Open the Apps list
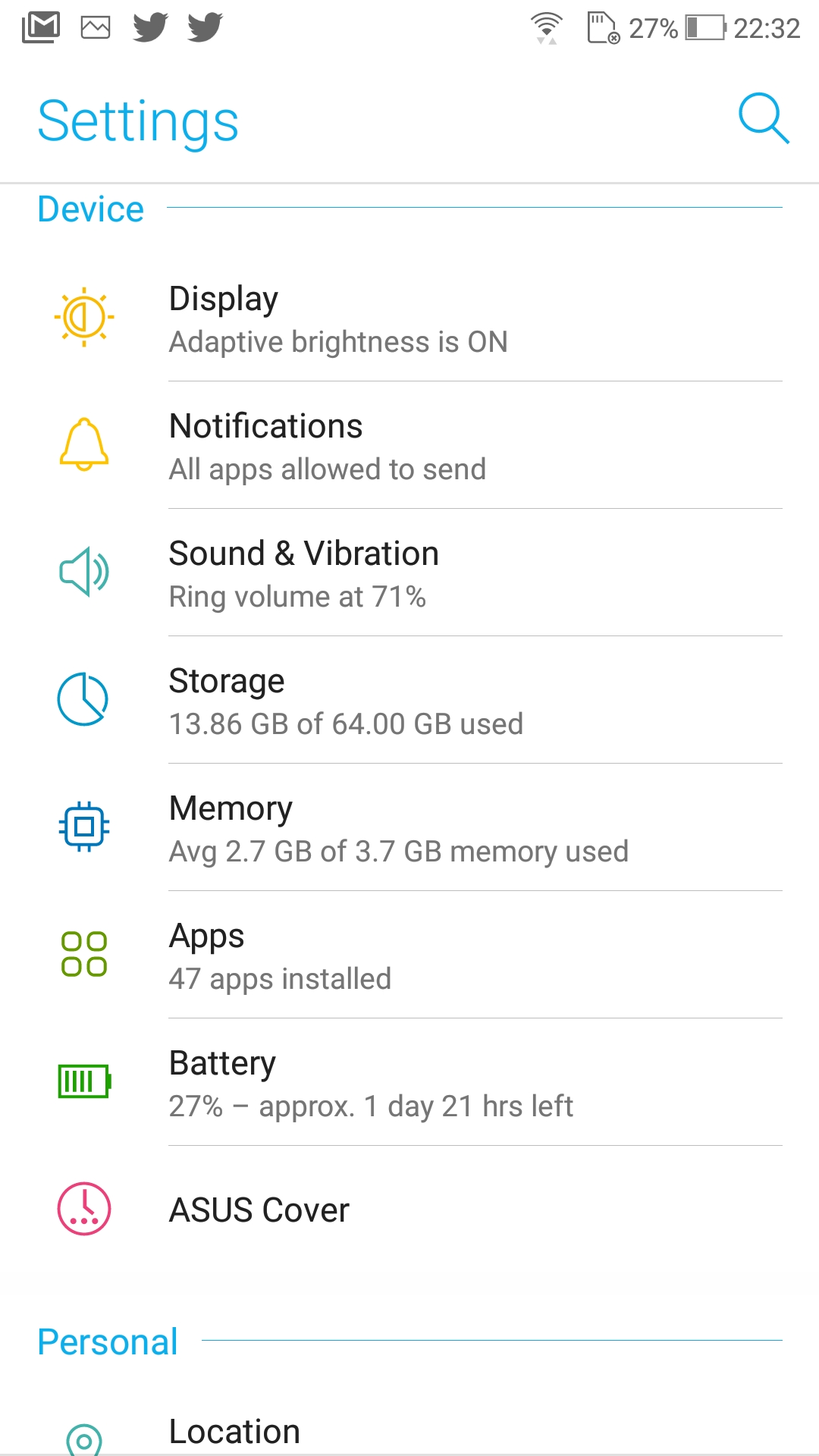 [x=409, y=955]
